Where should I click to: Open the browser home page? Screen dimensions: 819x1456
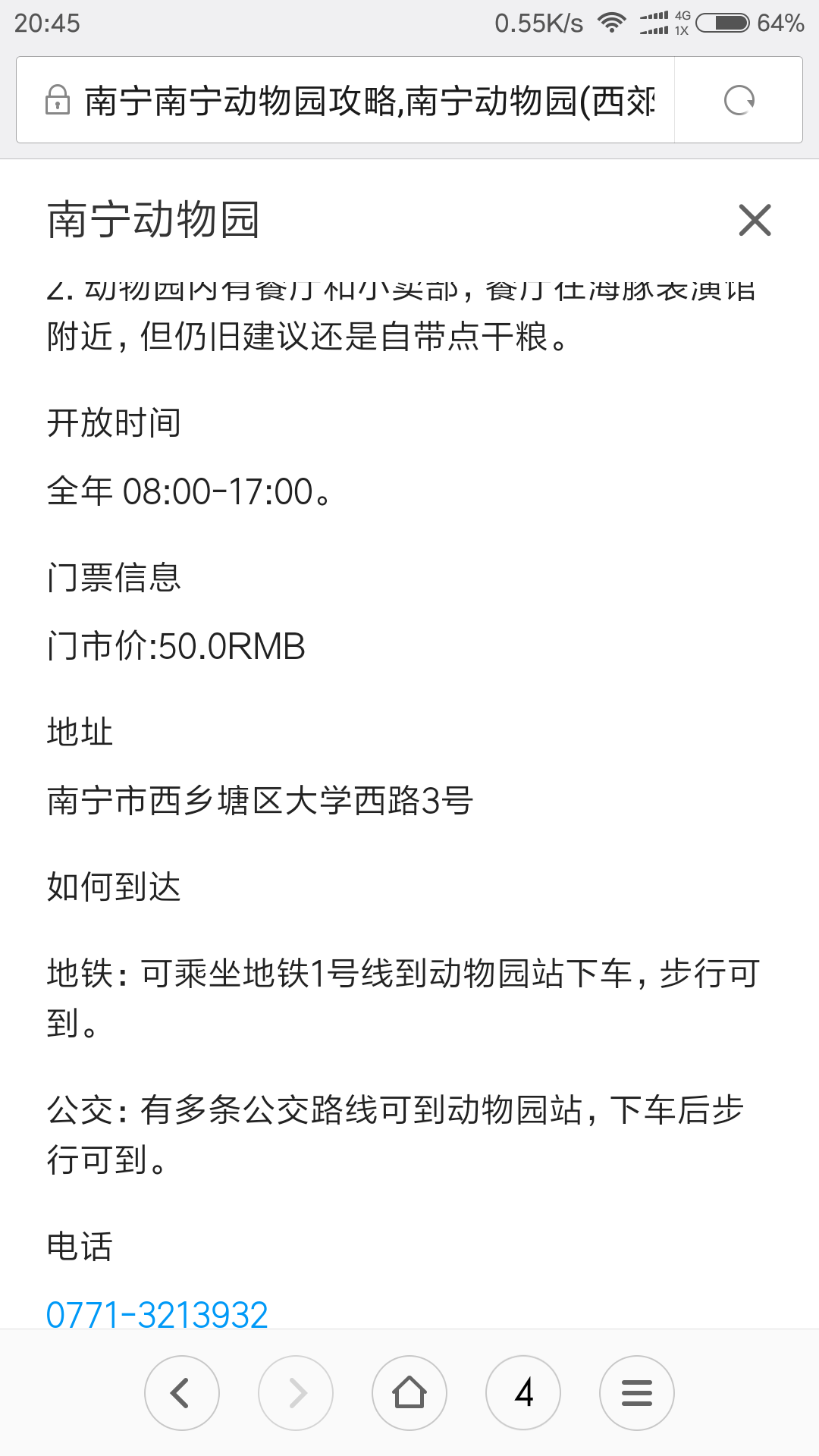pos(409,1393)
